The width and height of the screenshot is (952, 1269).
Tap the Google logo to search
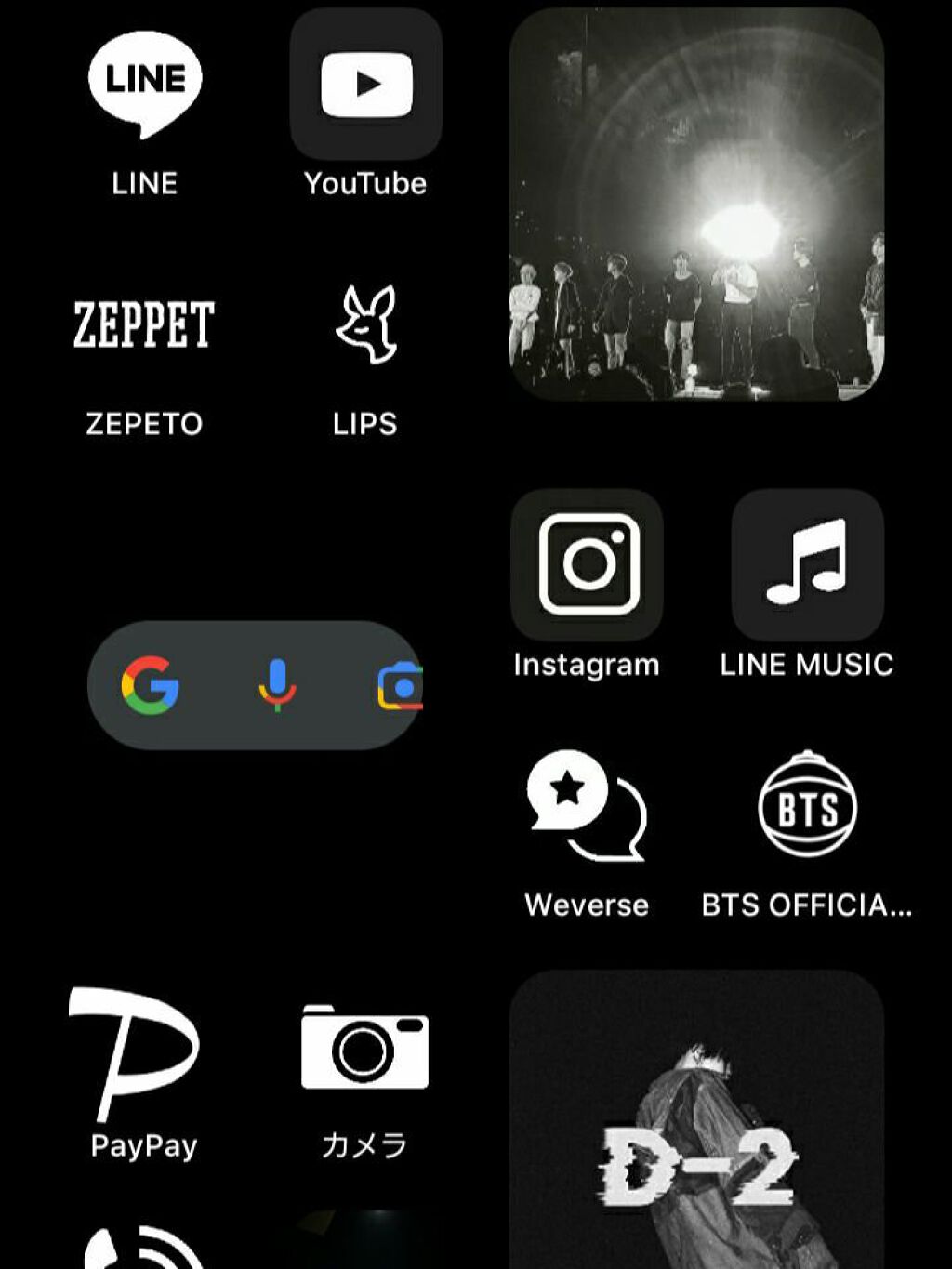click(151, 685)
